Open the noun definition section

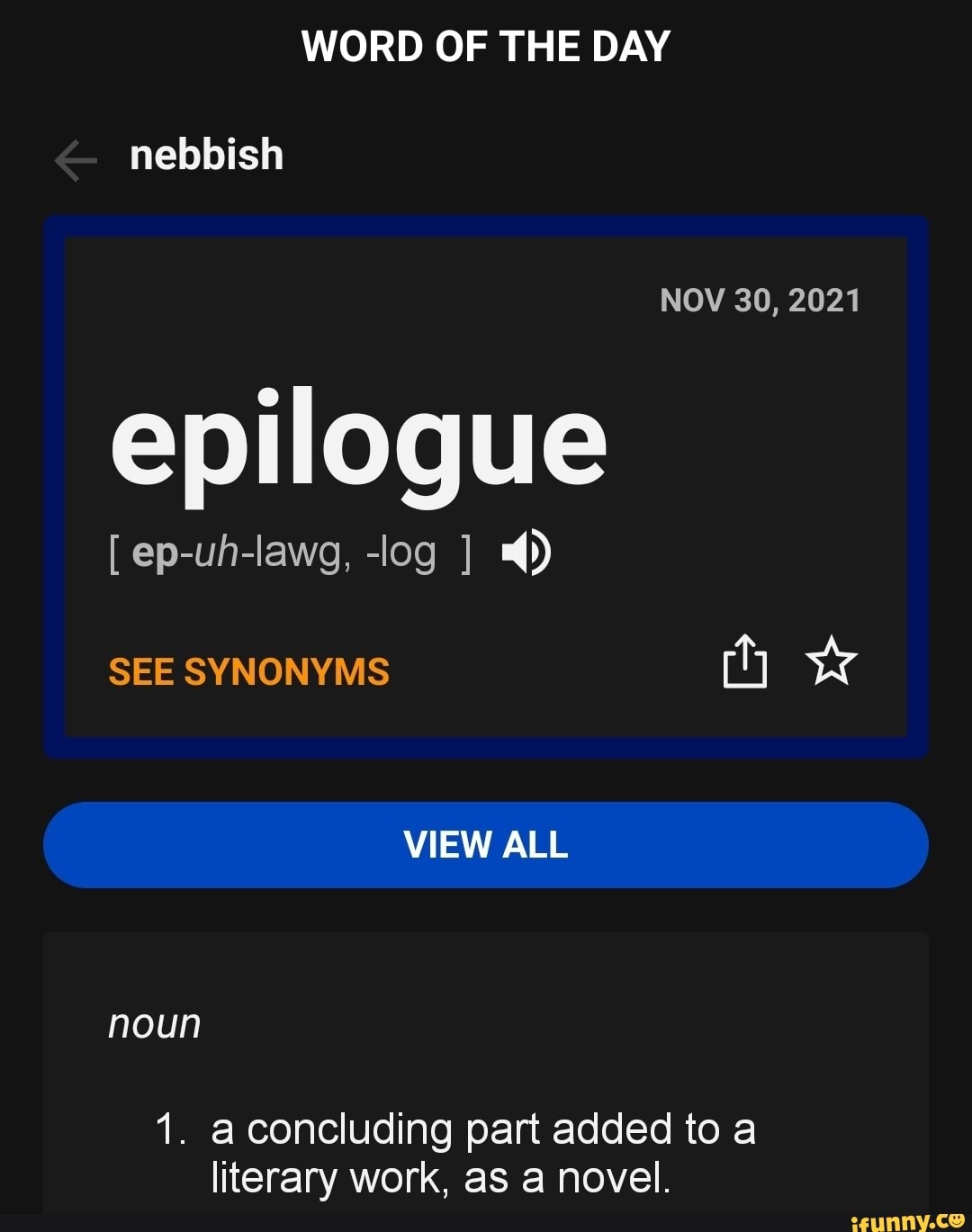[154, 1022]
